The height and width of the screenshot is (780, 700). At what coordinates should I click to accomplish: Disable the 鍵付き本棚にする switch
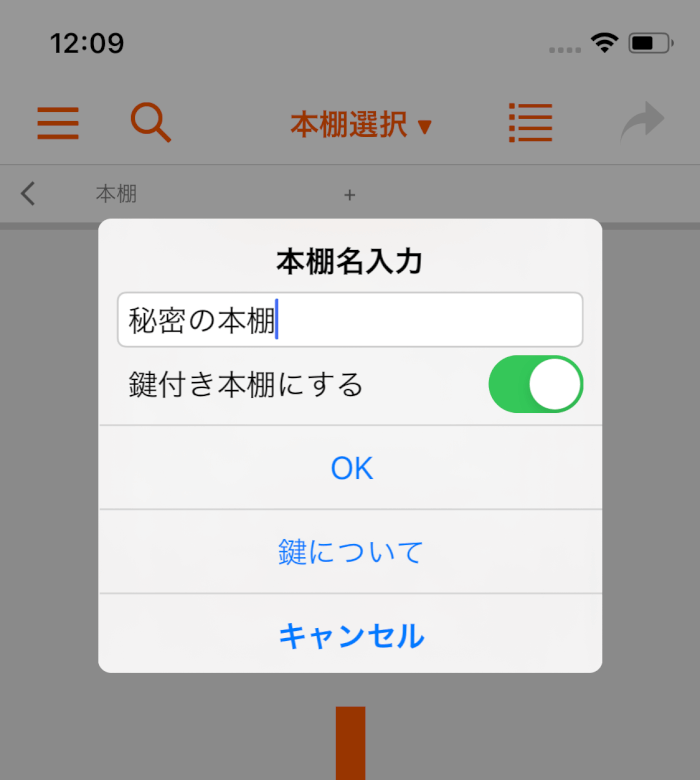click(x=535, y=385)
